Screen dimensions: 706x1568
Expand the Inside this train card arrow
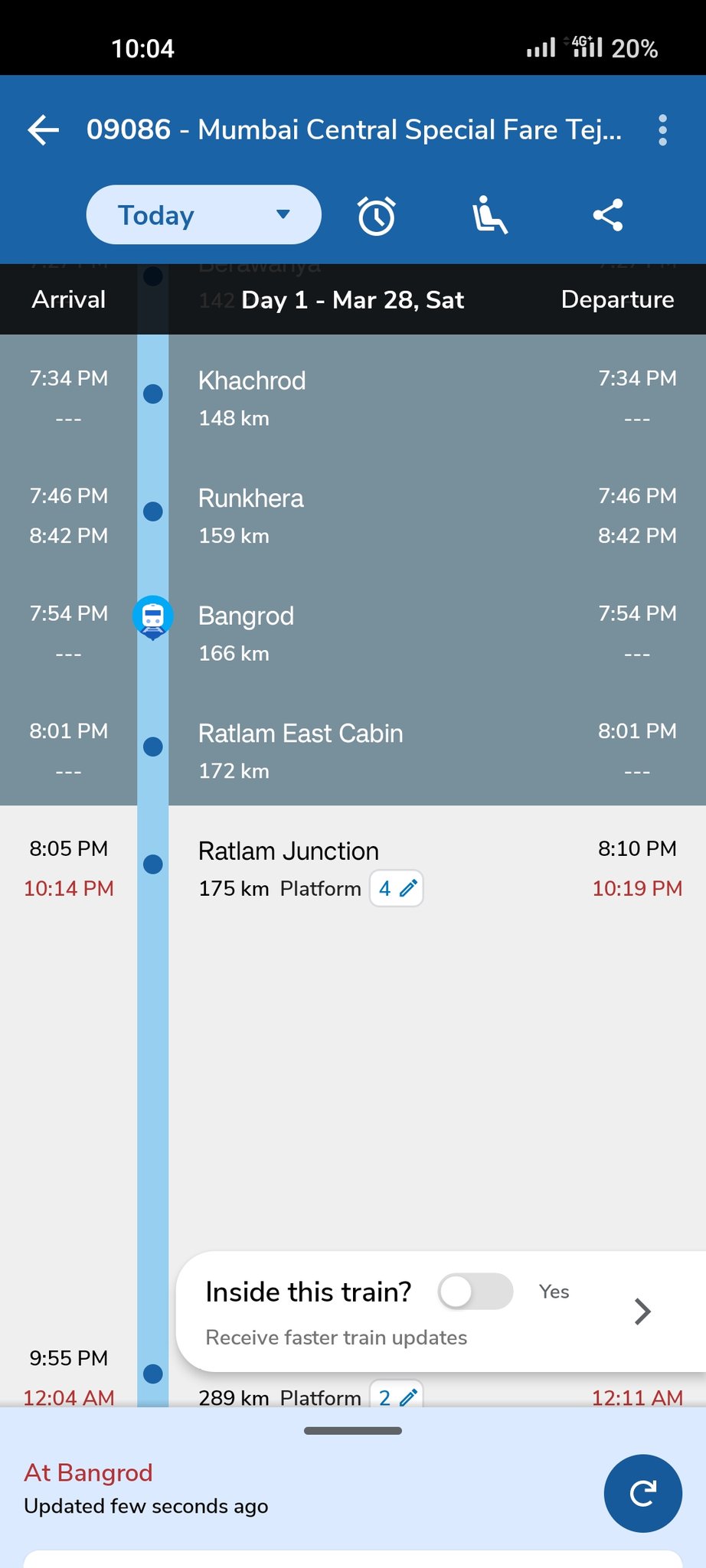[642, 1312]
